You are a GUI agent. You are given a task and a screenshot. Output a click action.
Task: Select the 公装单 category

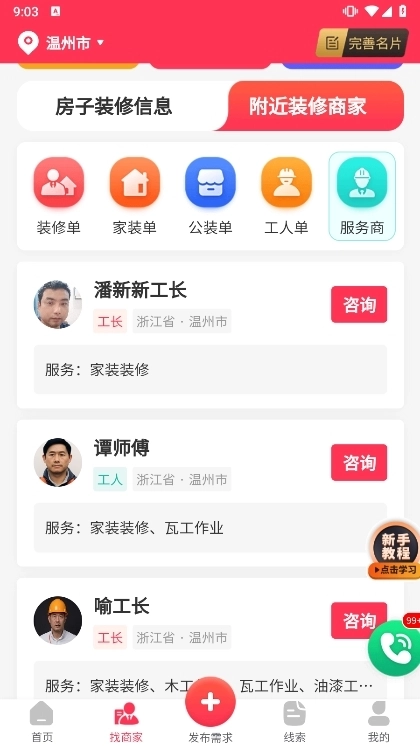210,196
